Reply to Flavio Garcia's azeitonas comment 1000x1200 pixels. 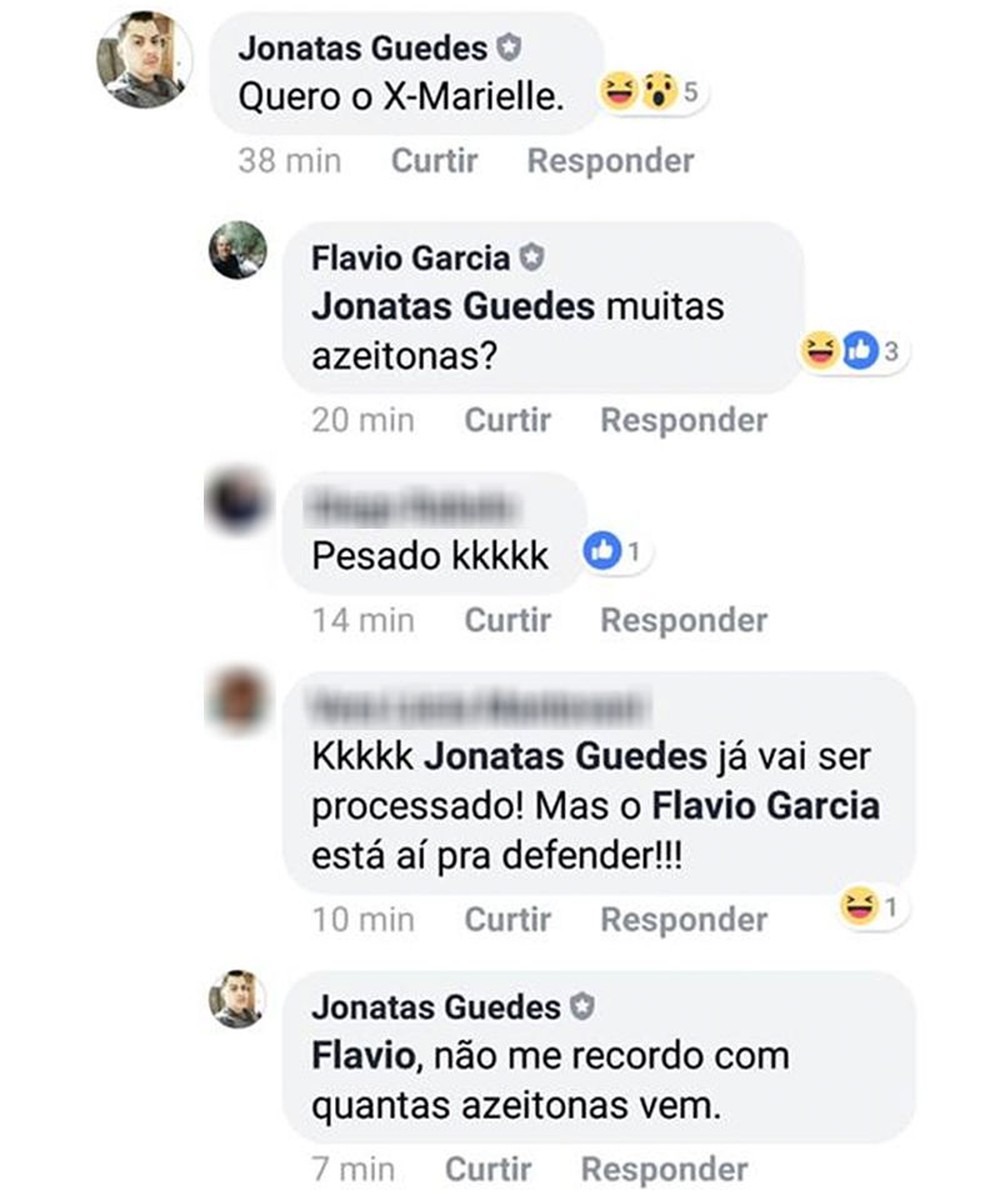(x=683, y=420)
